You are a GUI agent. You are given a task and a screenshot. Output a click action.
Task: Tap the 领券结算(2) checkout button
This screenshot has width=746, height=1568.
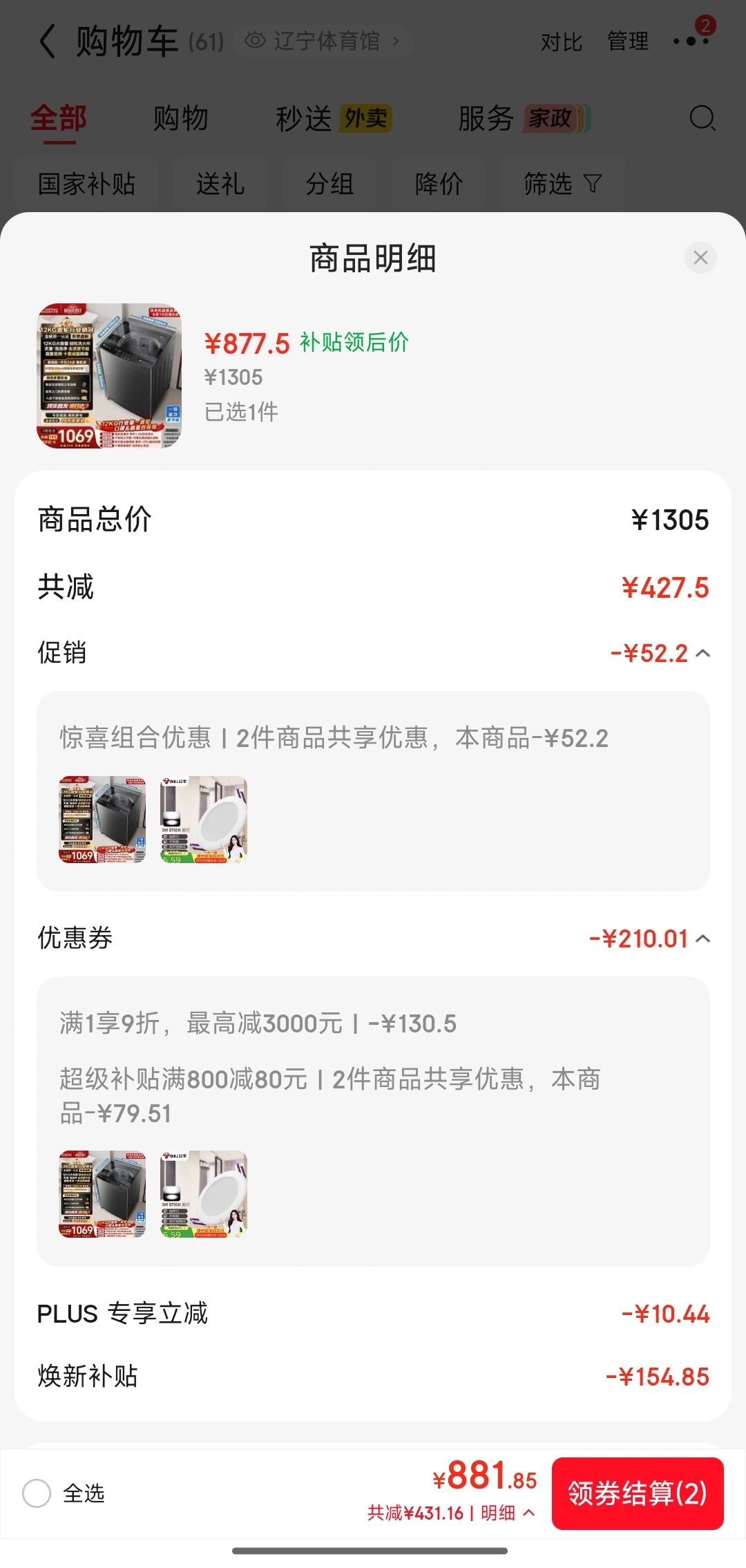coord(638,1493)
